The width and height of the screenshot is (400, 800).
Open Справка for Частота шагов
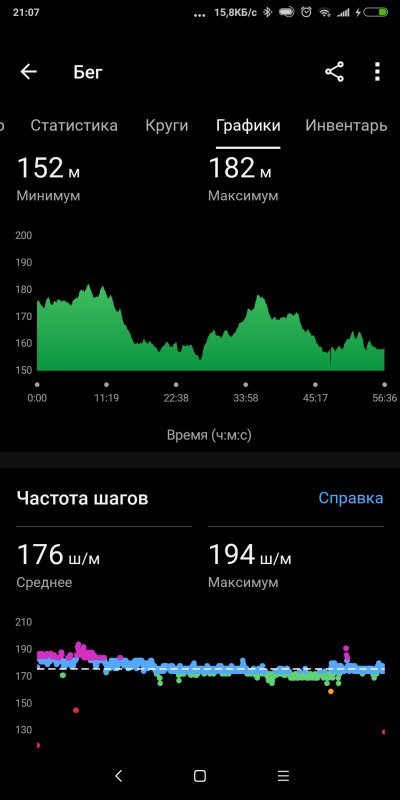tap(351, 498)
